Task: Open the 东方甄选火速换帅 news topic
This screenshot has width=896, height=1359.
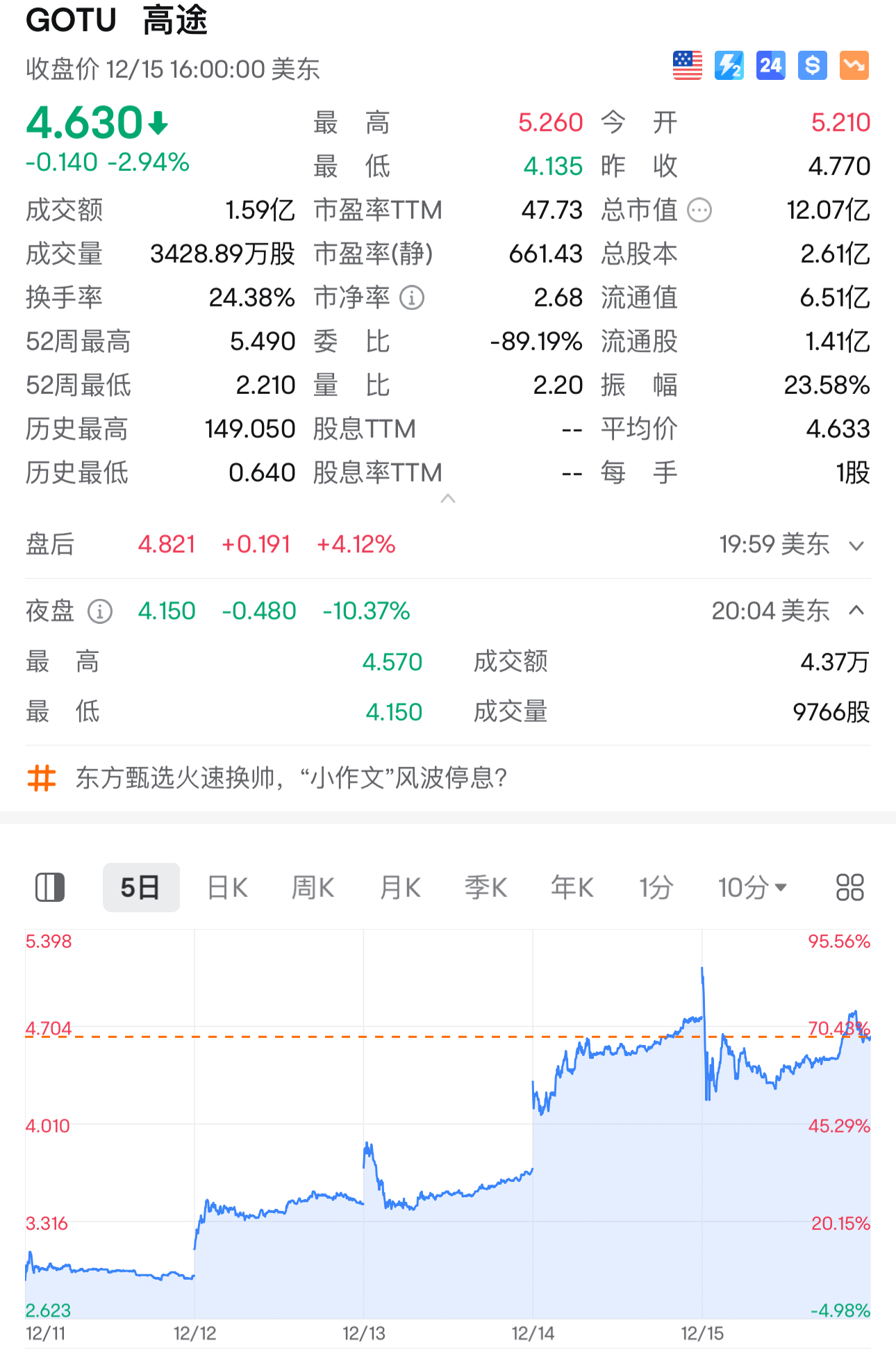Action: pyautogui.click(x=292, y=777)
